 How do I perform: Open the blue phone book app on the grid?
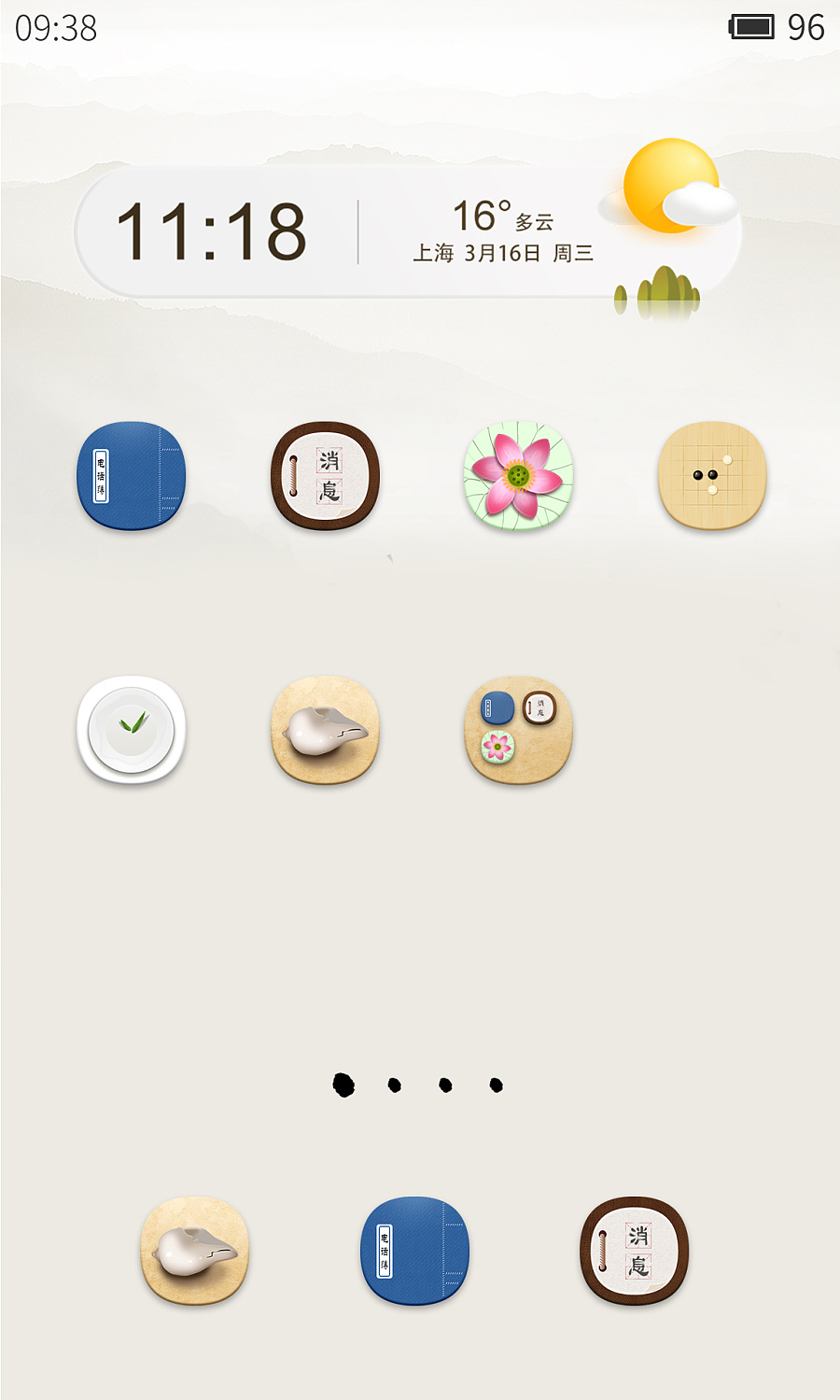pos(132,476)
